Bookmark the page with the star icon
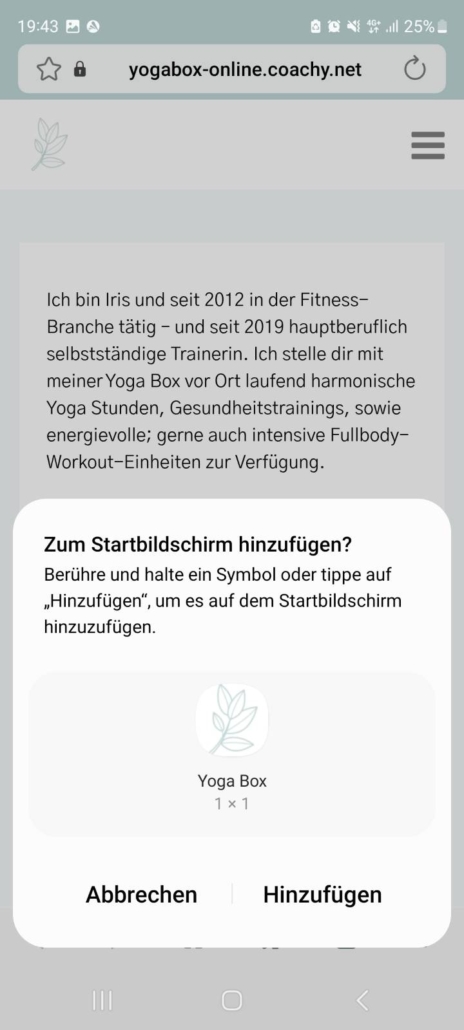Viewport: 464px width, 1030px height. [49, 69]
